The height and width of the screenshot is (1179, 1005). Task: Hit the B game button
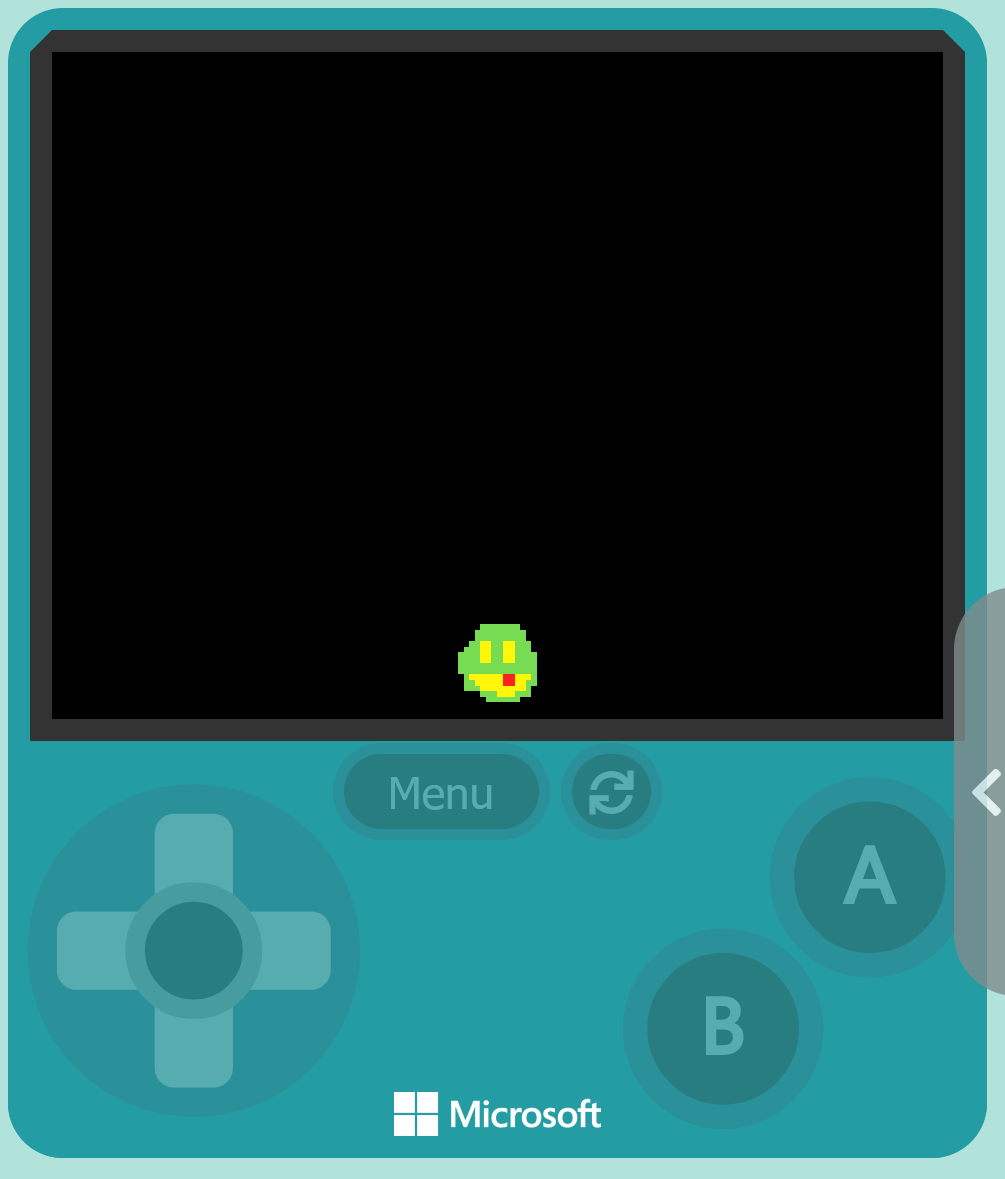point(723,1028)
